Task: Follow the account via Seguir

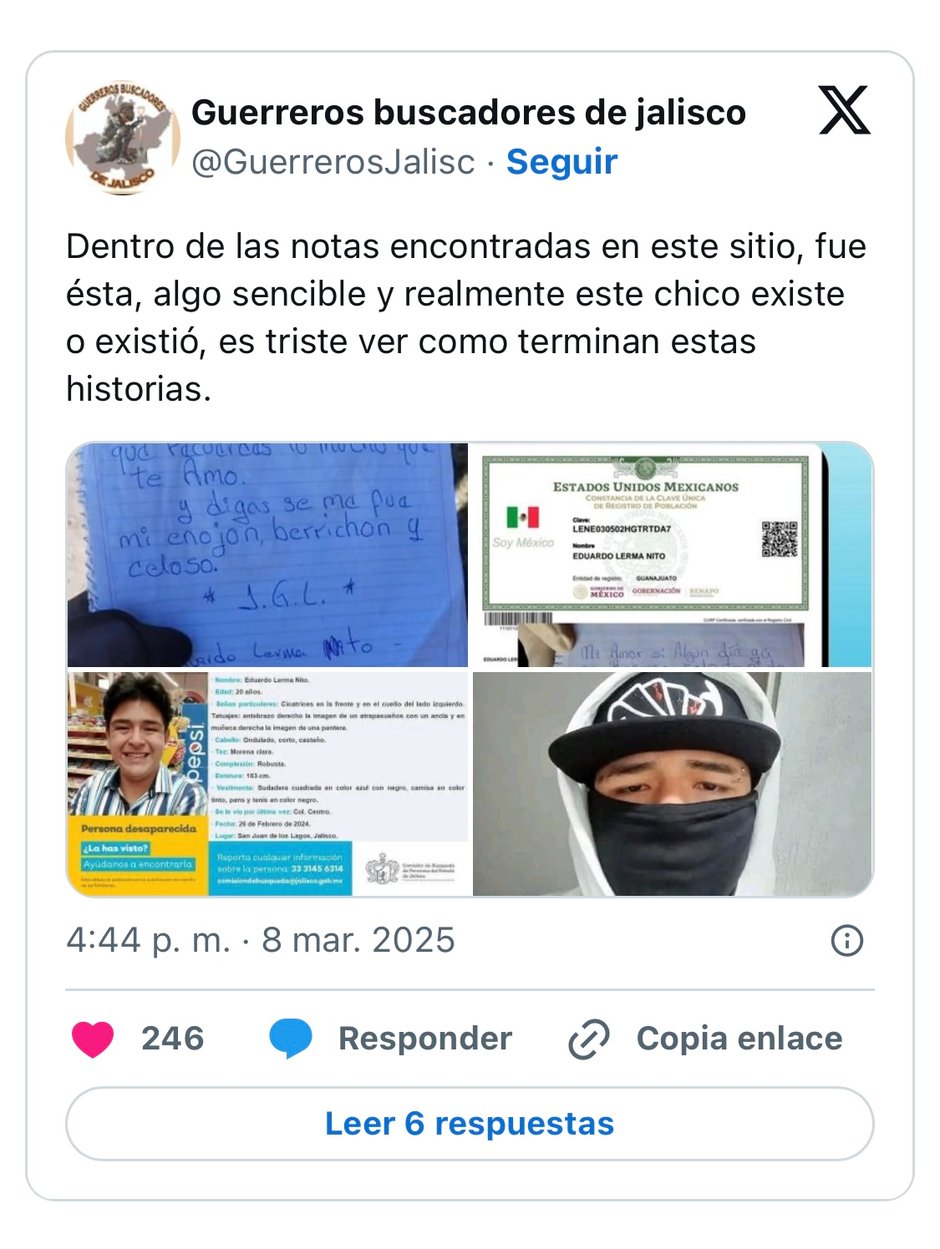Action: tap(561, 162)
